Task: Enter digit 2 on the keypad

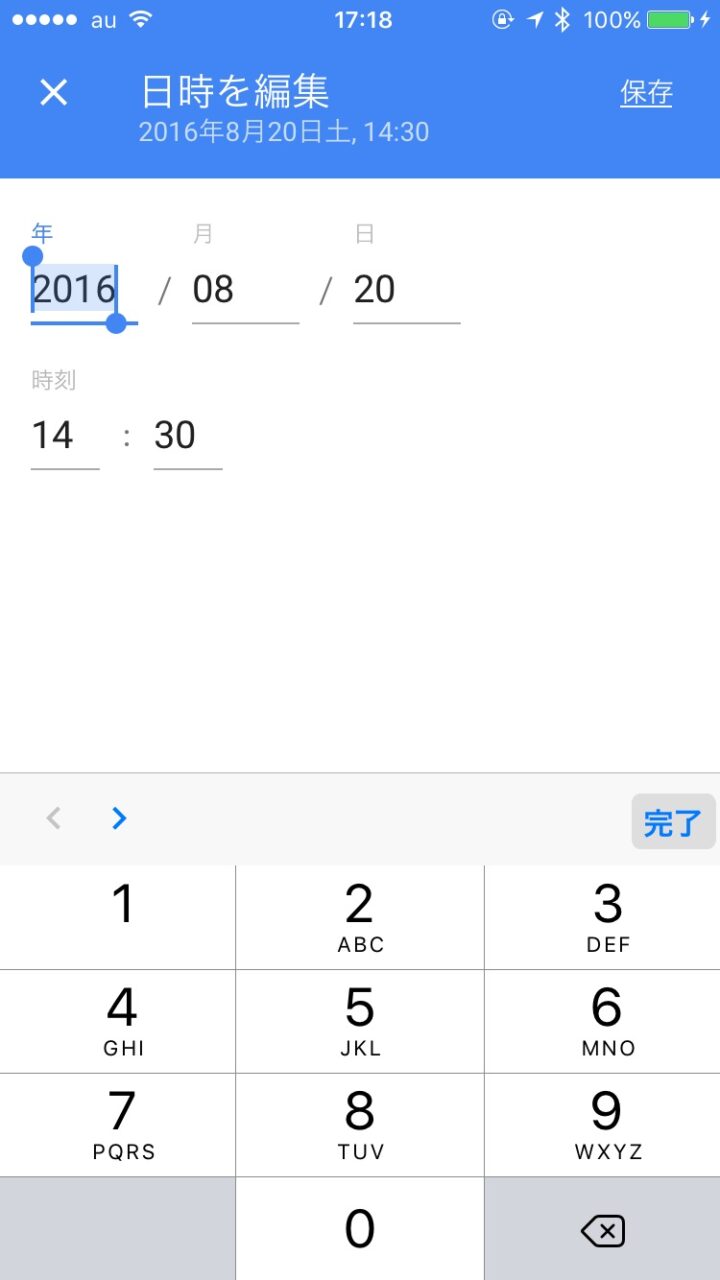Action: tap(360, 917)
